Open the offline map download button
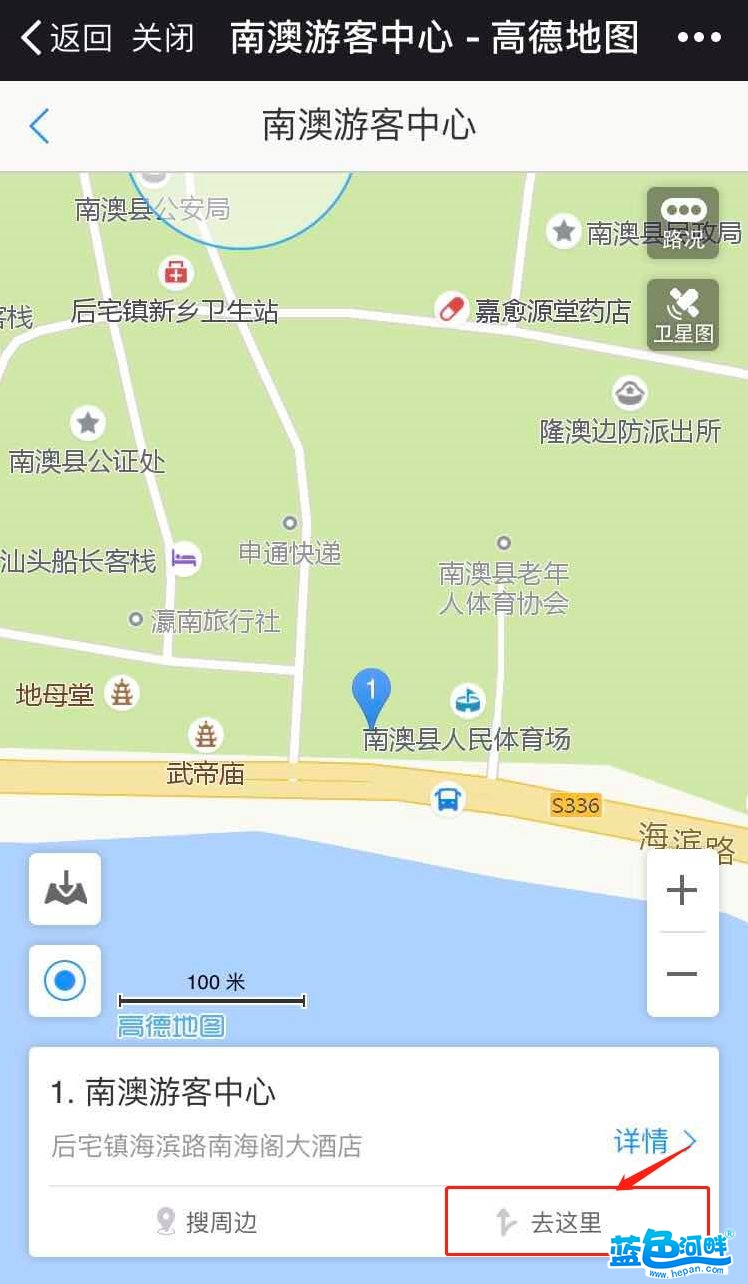The height and width of the screenshot is (1284, 748). coord(65,889)
